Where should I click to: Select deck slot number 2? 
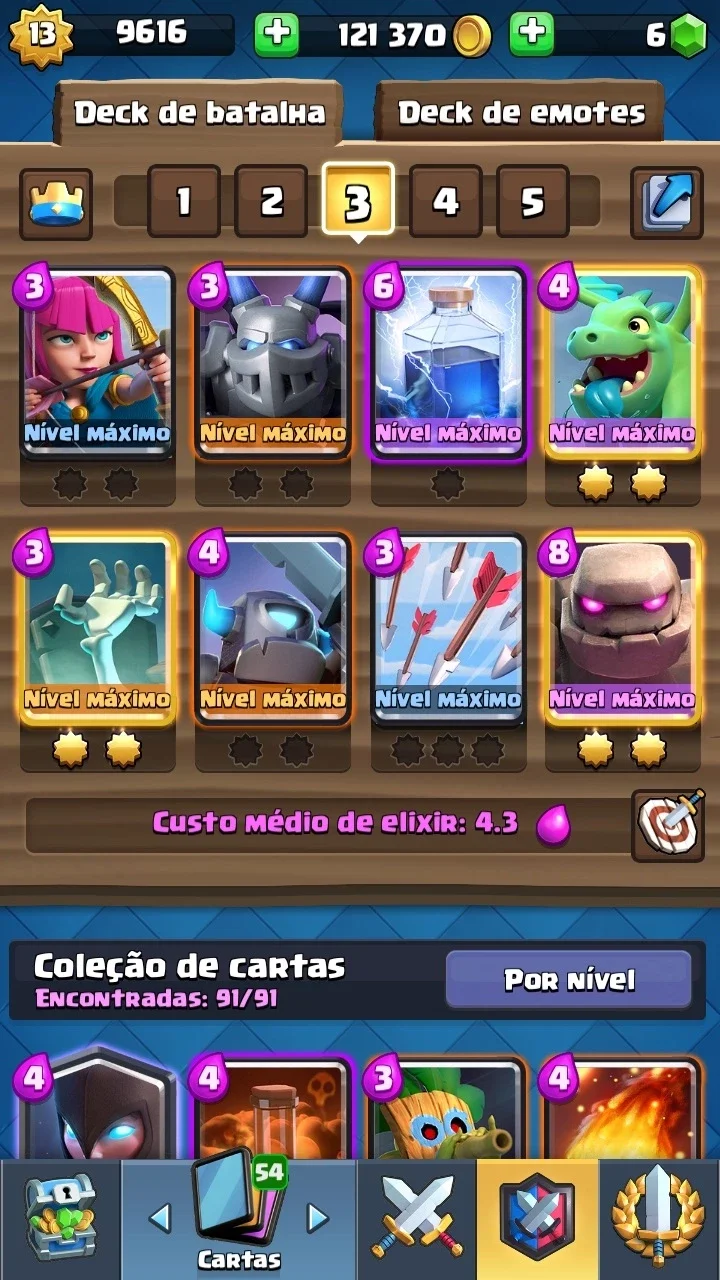point(271,202)
